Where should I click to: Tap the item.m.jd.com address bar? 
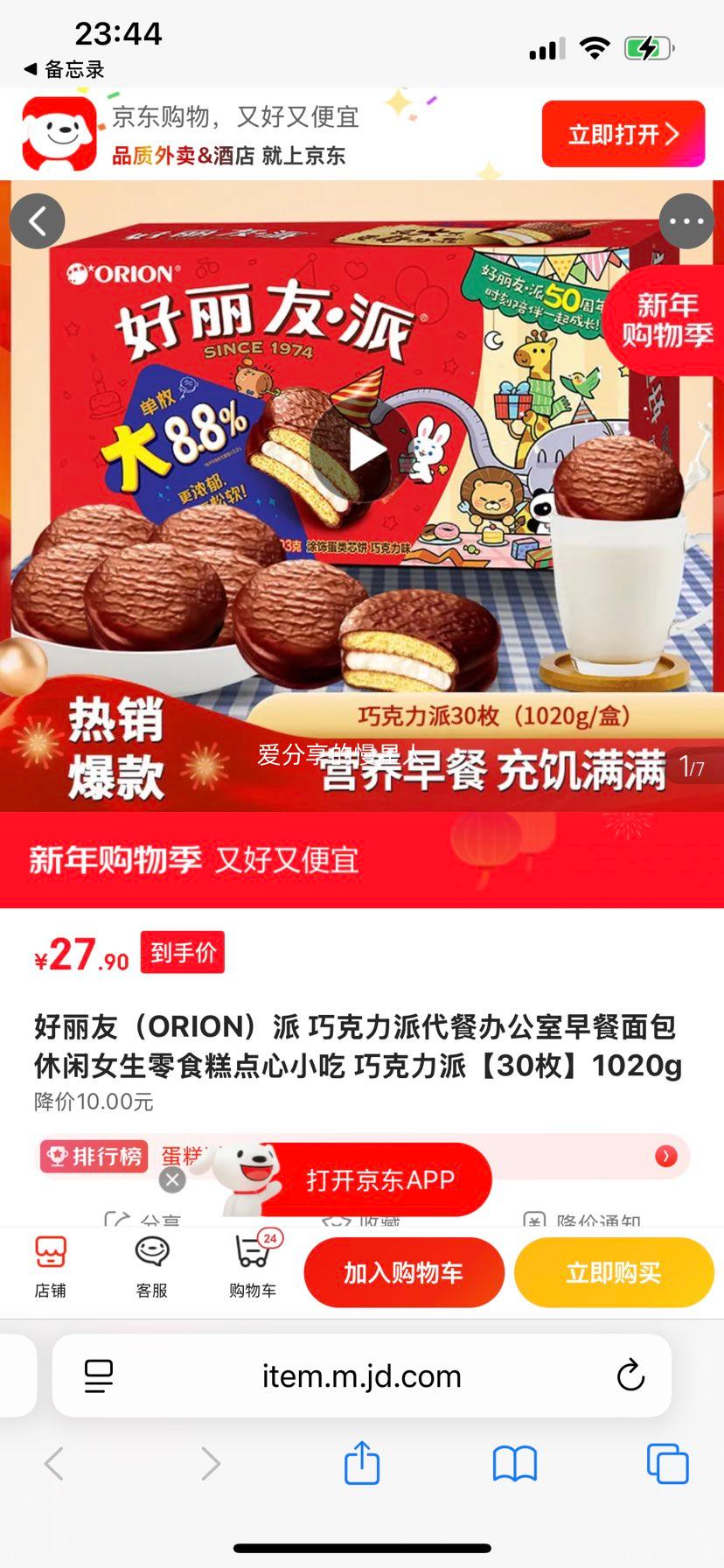point(362,1375)
